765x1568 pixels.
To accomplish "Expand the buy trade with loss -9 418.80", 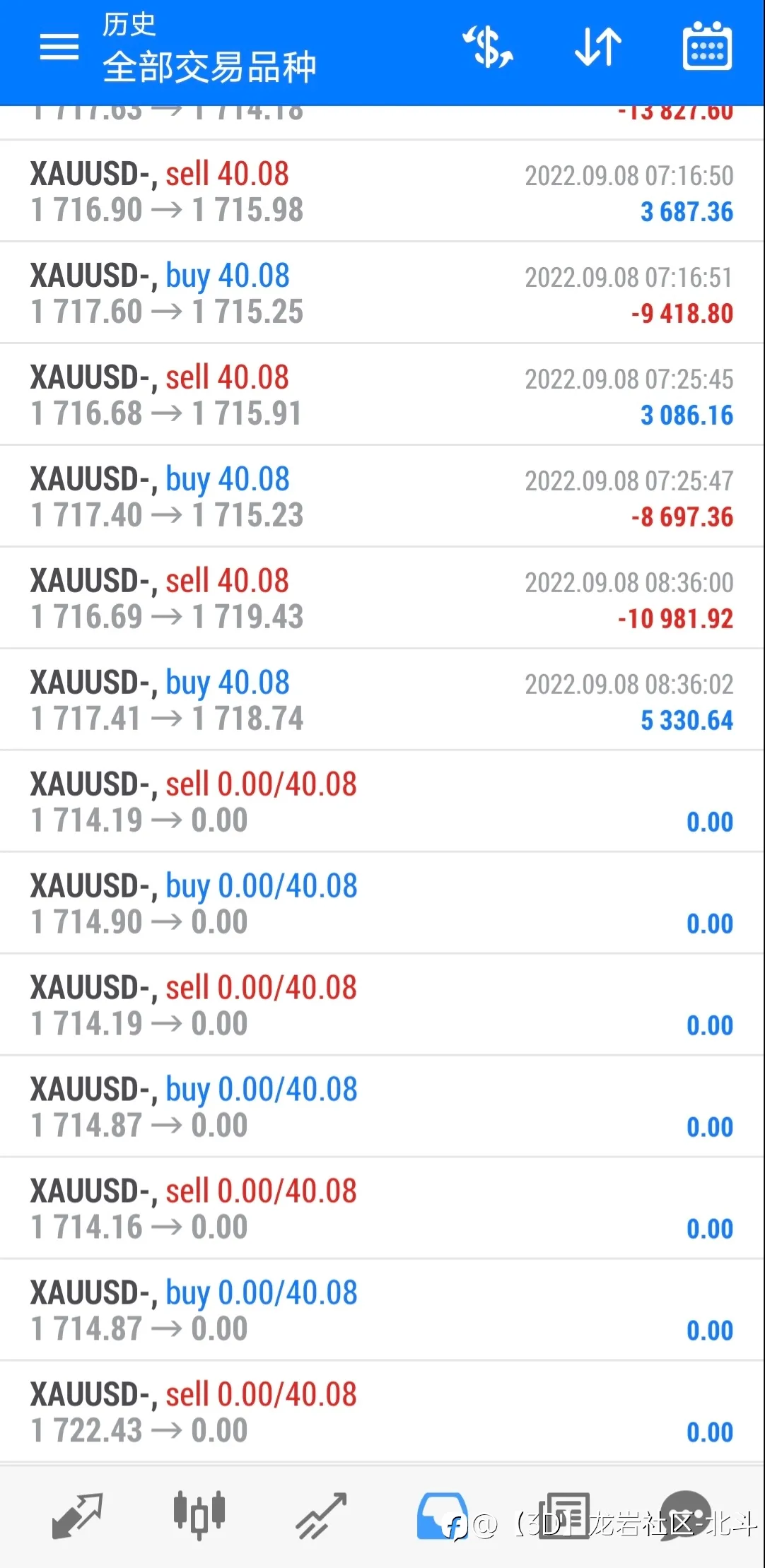I will [382, 293].
